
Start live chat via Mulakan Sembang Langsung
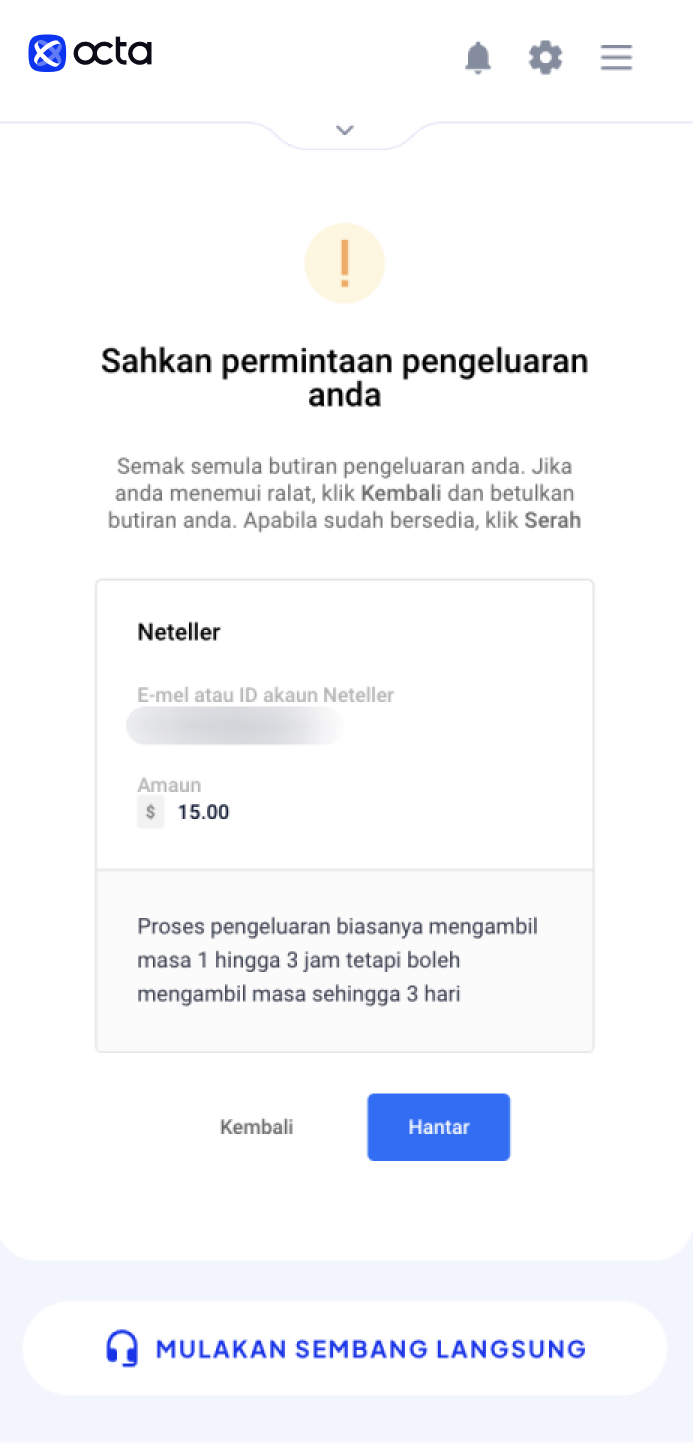tap(345, 1348)
